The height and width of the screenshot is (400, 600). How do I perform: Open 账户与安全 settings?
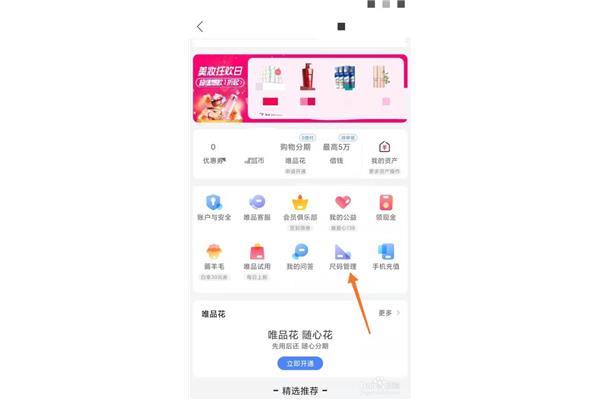pos(213,208)
